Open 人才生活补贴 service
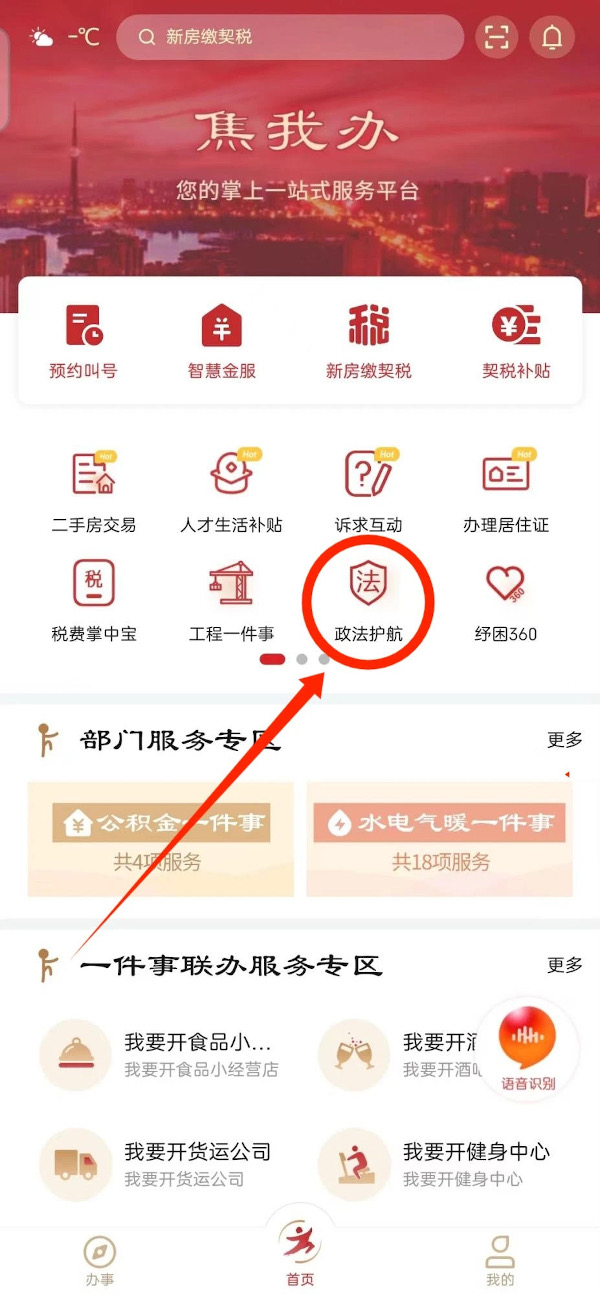This screenshot has height=1294, width=600. coord(231,490)
